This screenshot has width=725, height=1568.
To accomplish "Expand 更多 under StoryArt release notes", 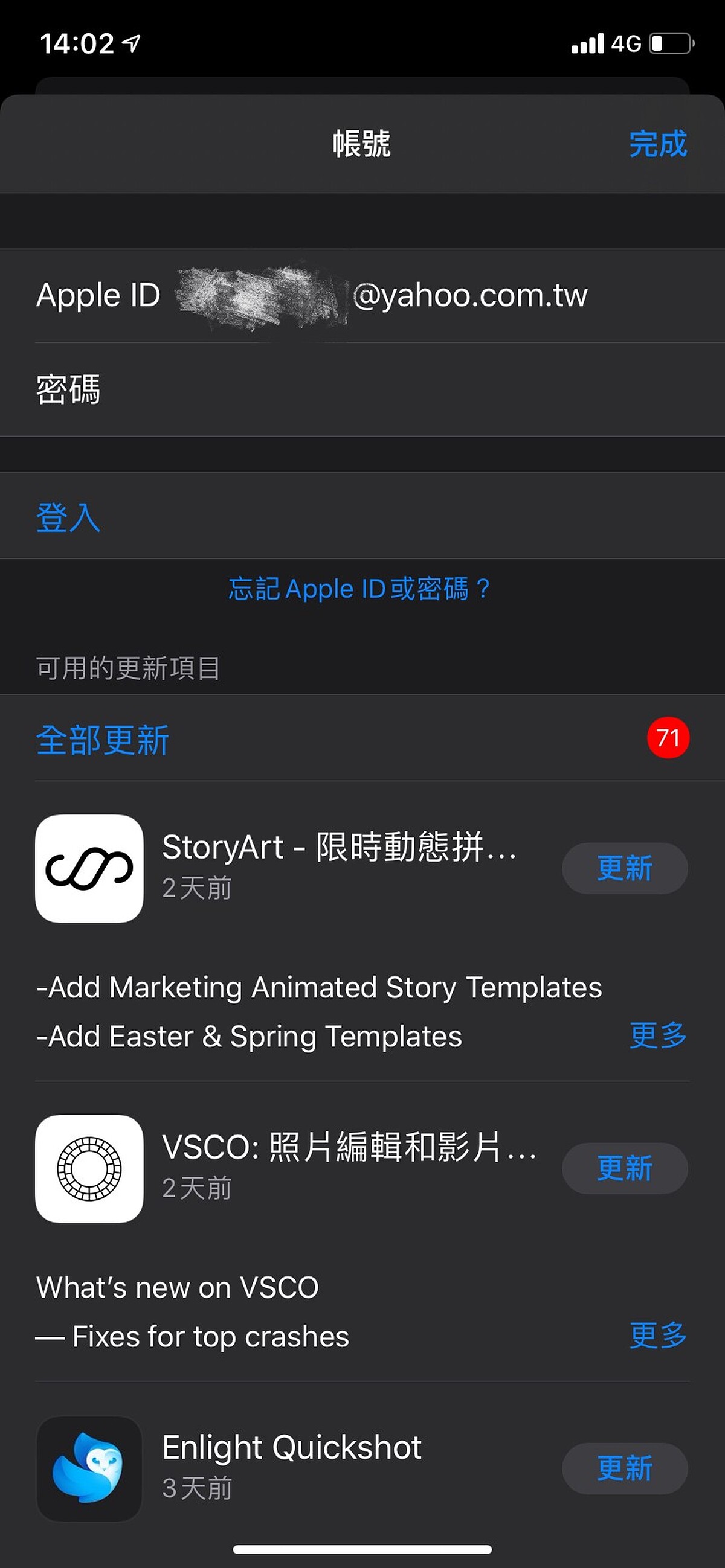I will pyautogui.click(x=657, y=1035).
